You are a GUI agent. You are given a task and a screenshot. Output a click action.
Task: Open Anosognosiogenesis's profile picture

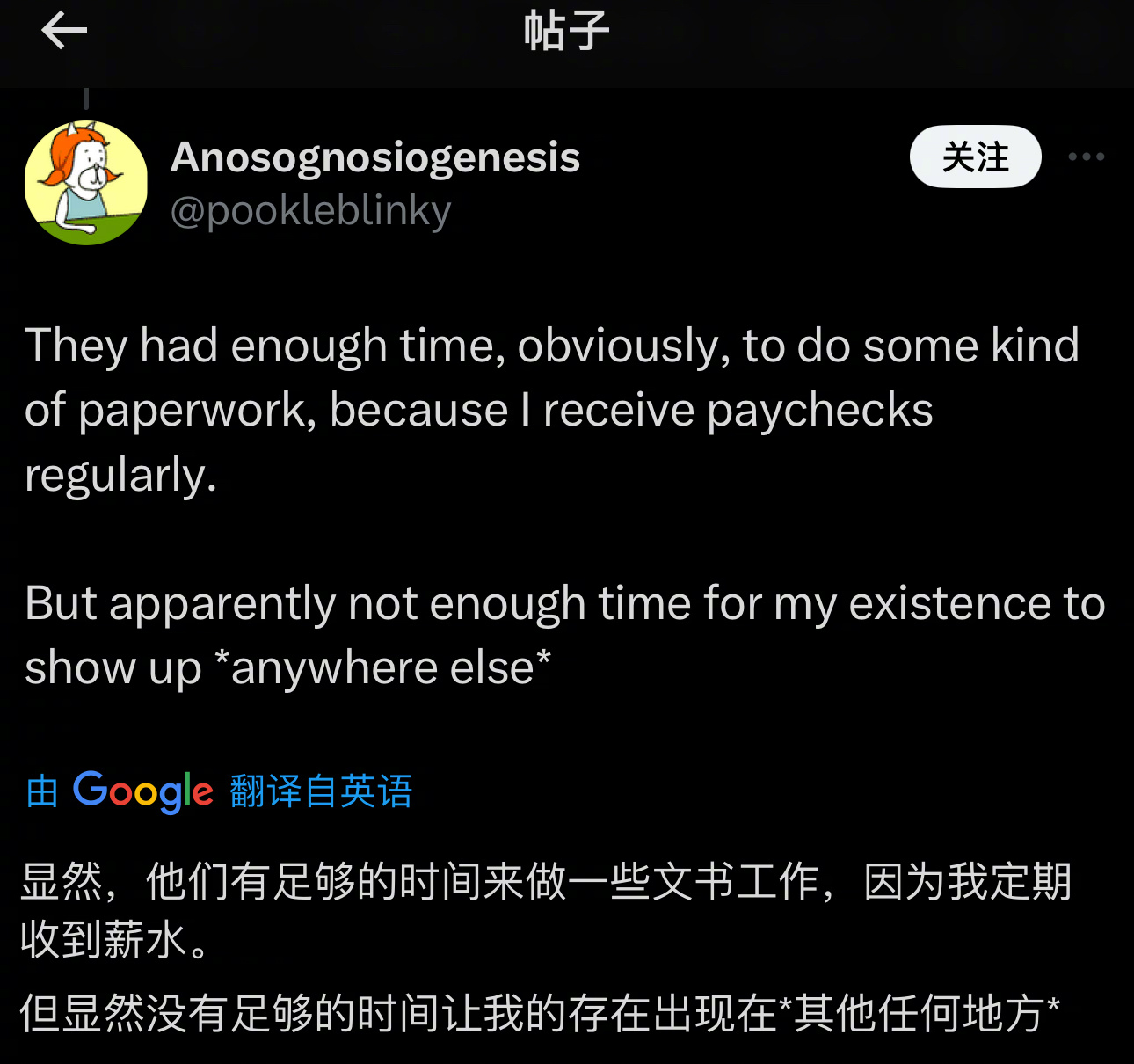pyautogui.click(x=86, y=183)
